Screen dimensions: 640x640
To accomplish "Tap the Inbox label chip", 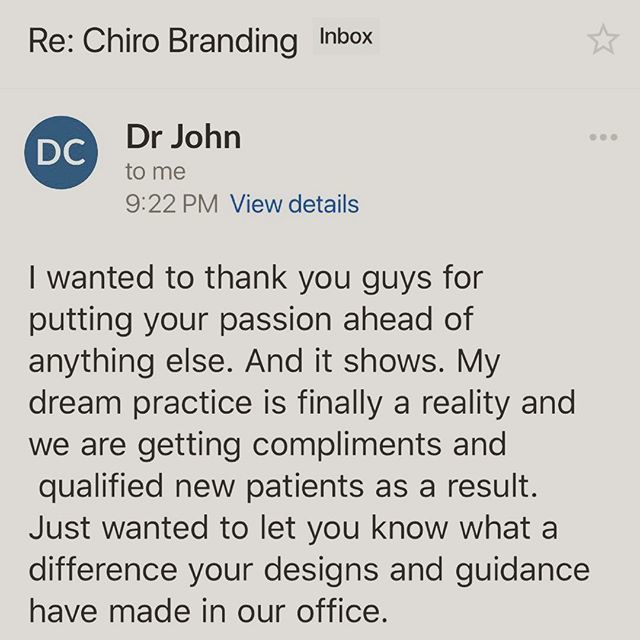I will (346, 38).
